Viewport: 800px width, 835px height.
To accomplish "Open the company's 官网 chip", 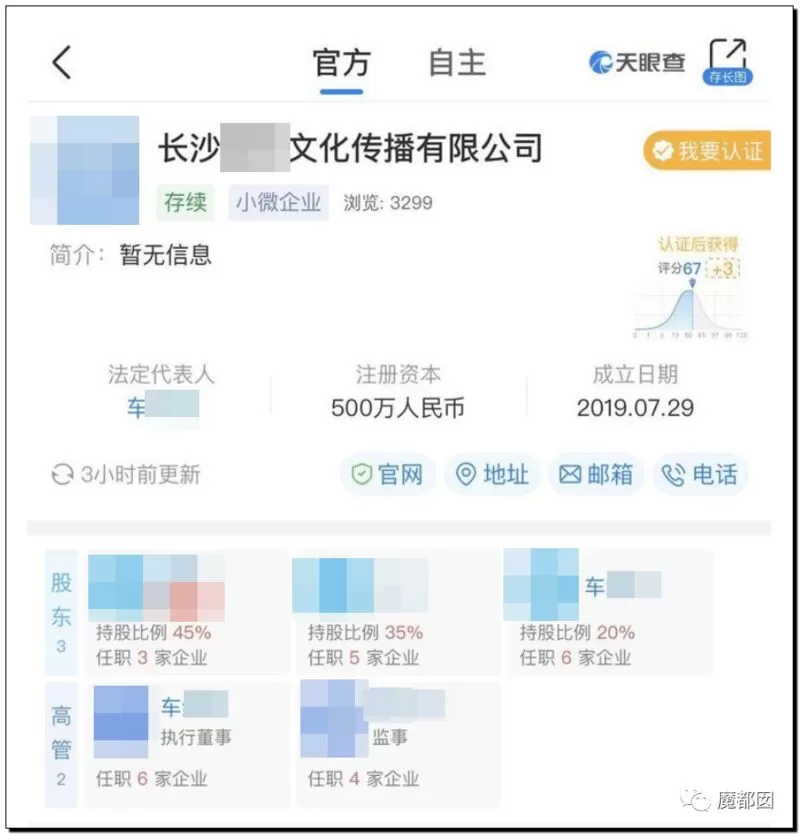I will pyautogui.click(x=387, y=474).
